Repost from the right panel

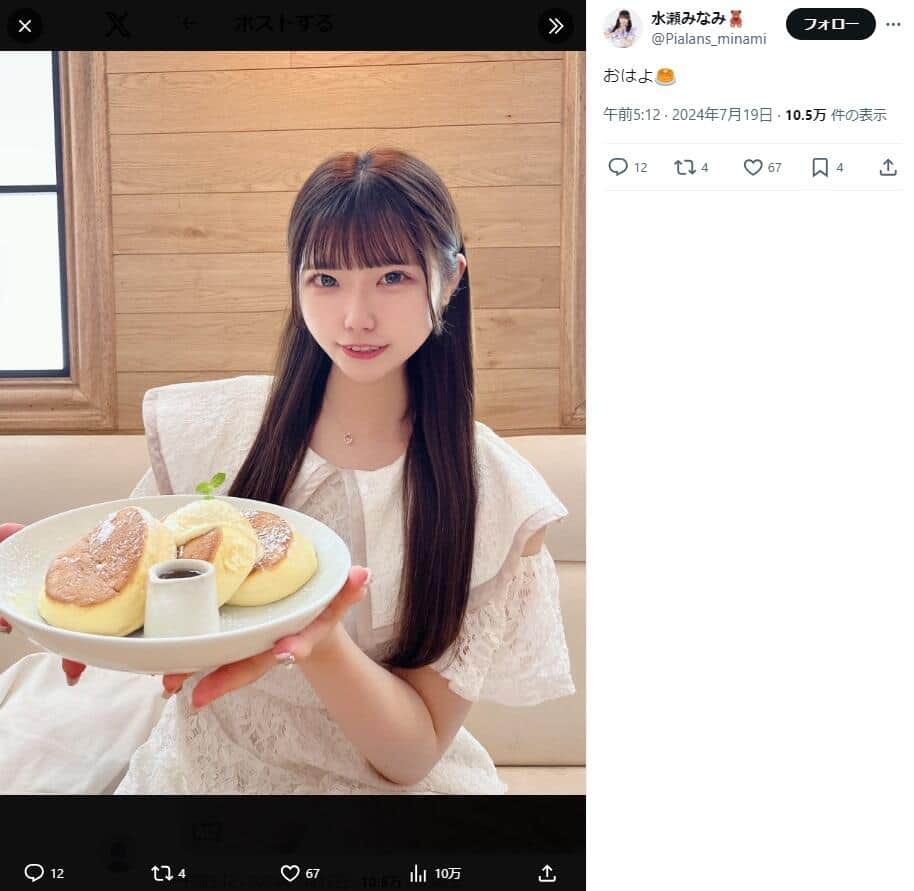pyautogui.click(x=685, y=167)
